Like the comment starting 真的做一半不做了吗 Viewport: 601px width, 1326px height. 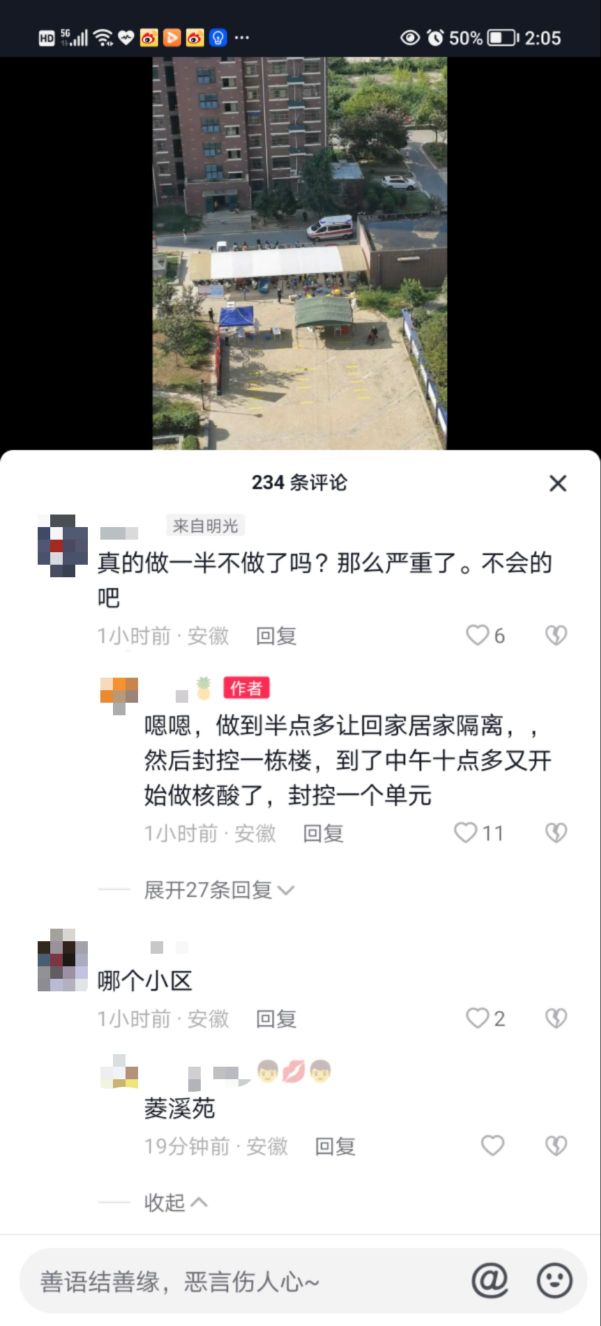479,635
